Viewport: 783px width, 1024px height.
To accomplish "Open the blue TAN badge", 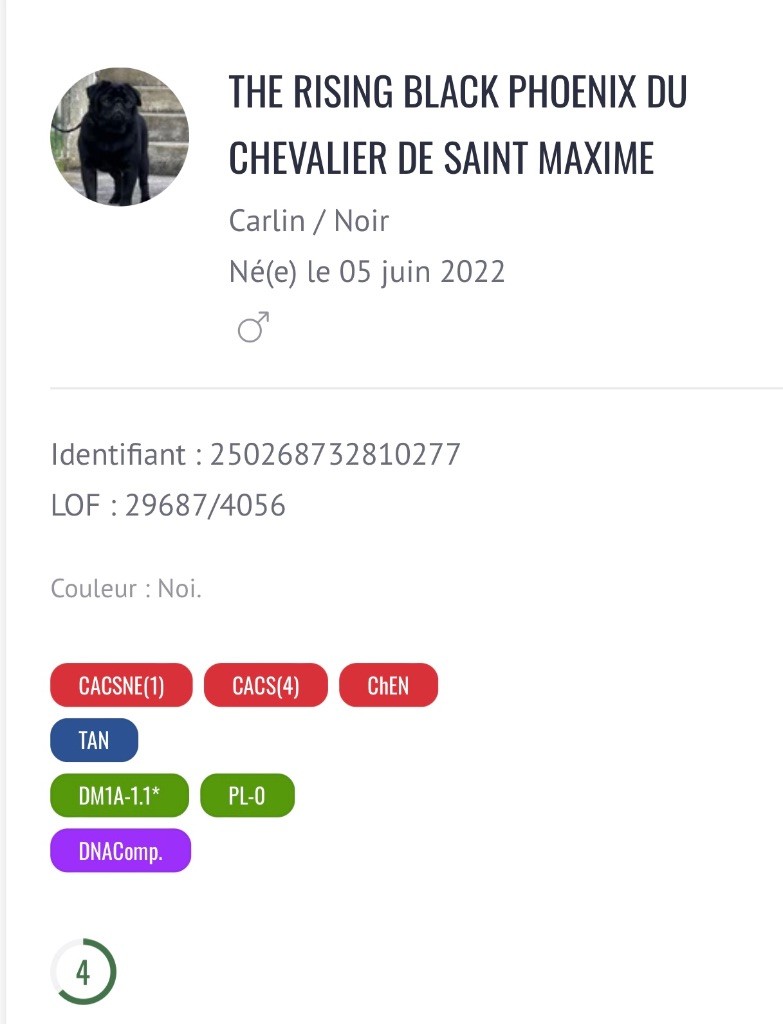I will (x=94, y=741).
